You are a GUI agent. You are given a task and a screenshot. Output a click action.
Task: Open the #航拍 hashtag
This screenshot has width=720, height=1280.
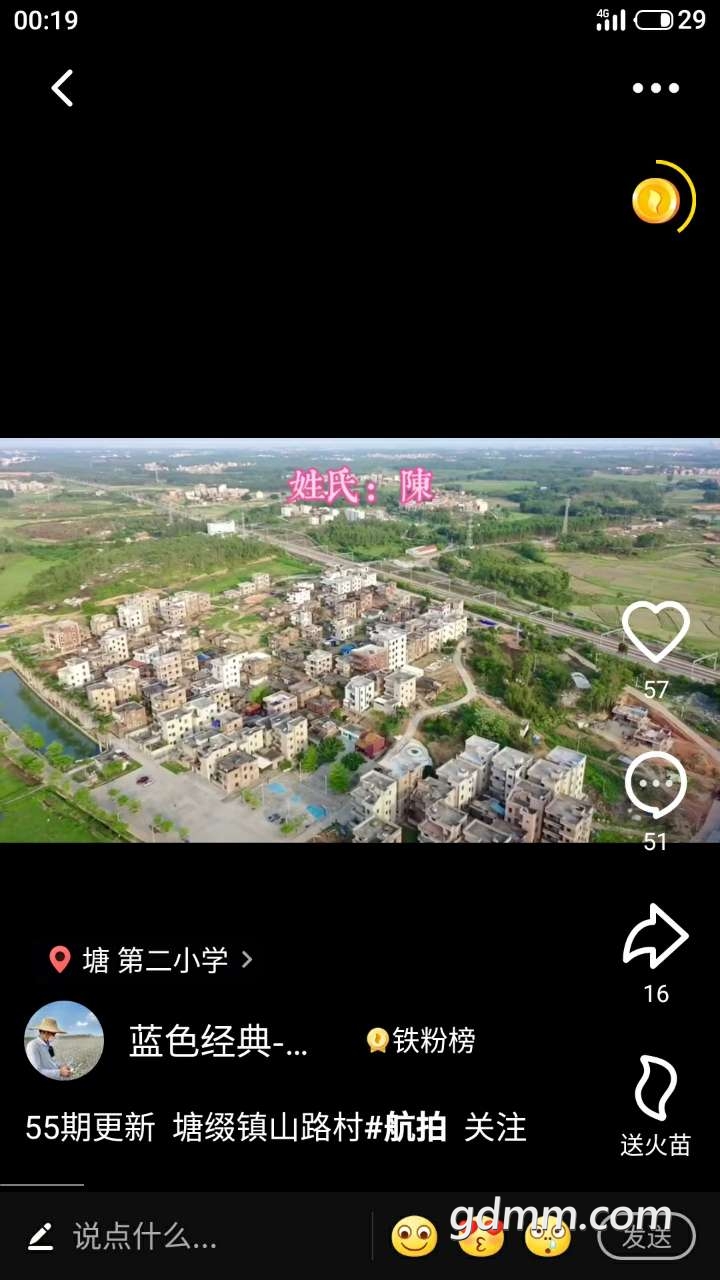(406, 1128)
